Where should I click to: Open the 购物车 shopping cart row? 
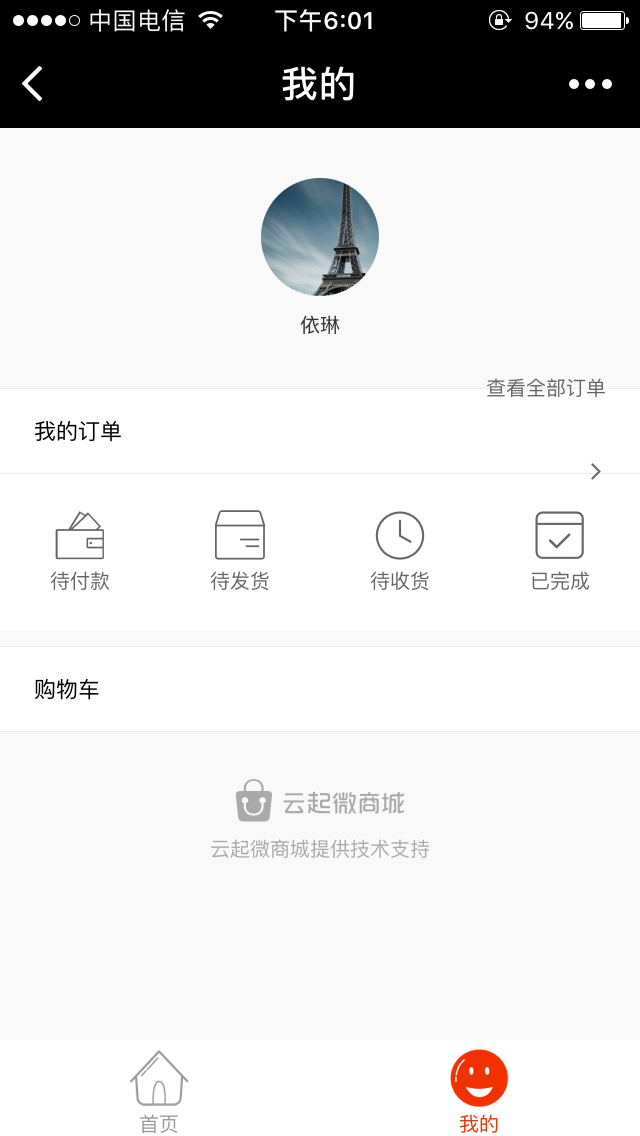click(x=320, y=689)
